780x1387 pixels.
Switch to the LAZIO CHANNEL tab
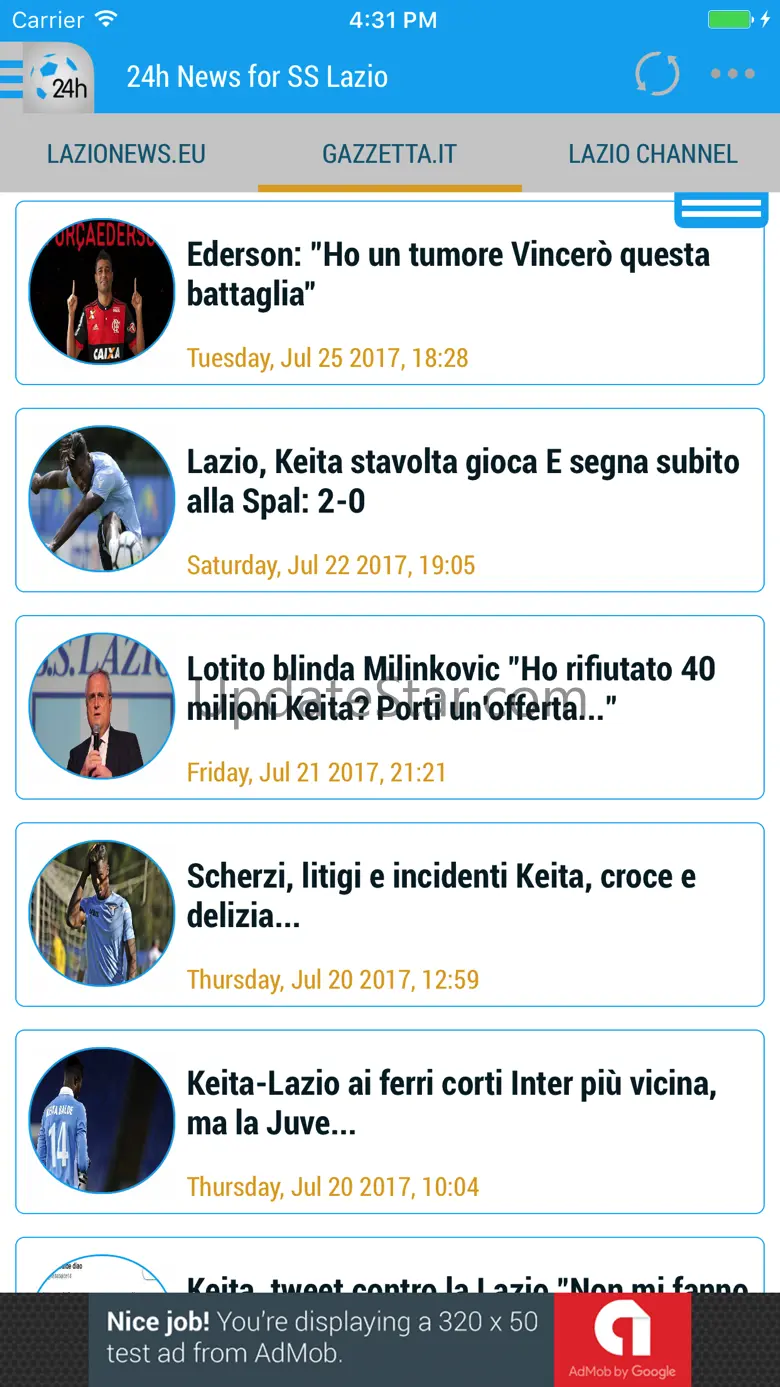coord(652,153)
